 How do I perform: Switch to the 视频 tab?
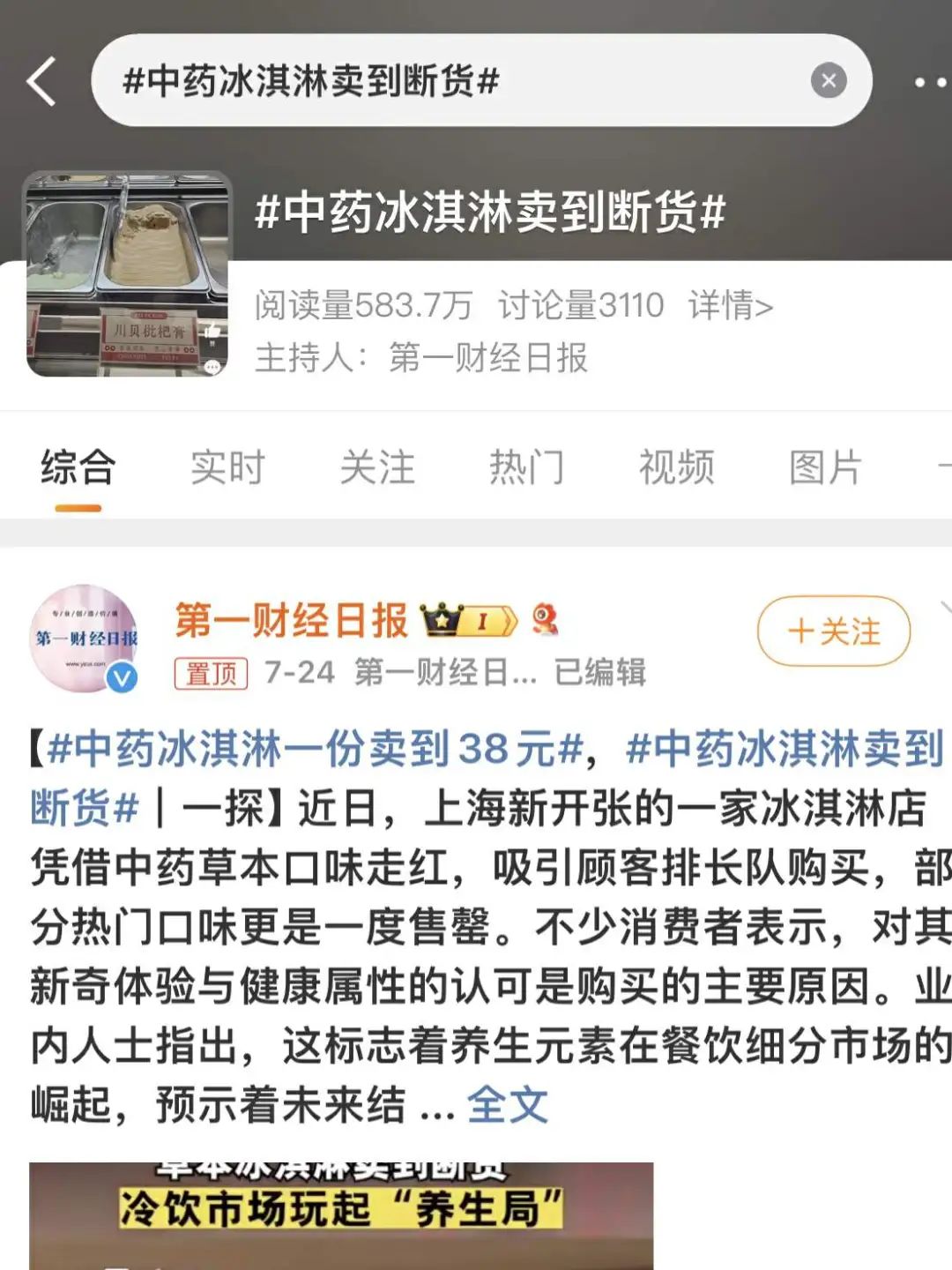pyautogui.click(x=676, y=467)
